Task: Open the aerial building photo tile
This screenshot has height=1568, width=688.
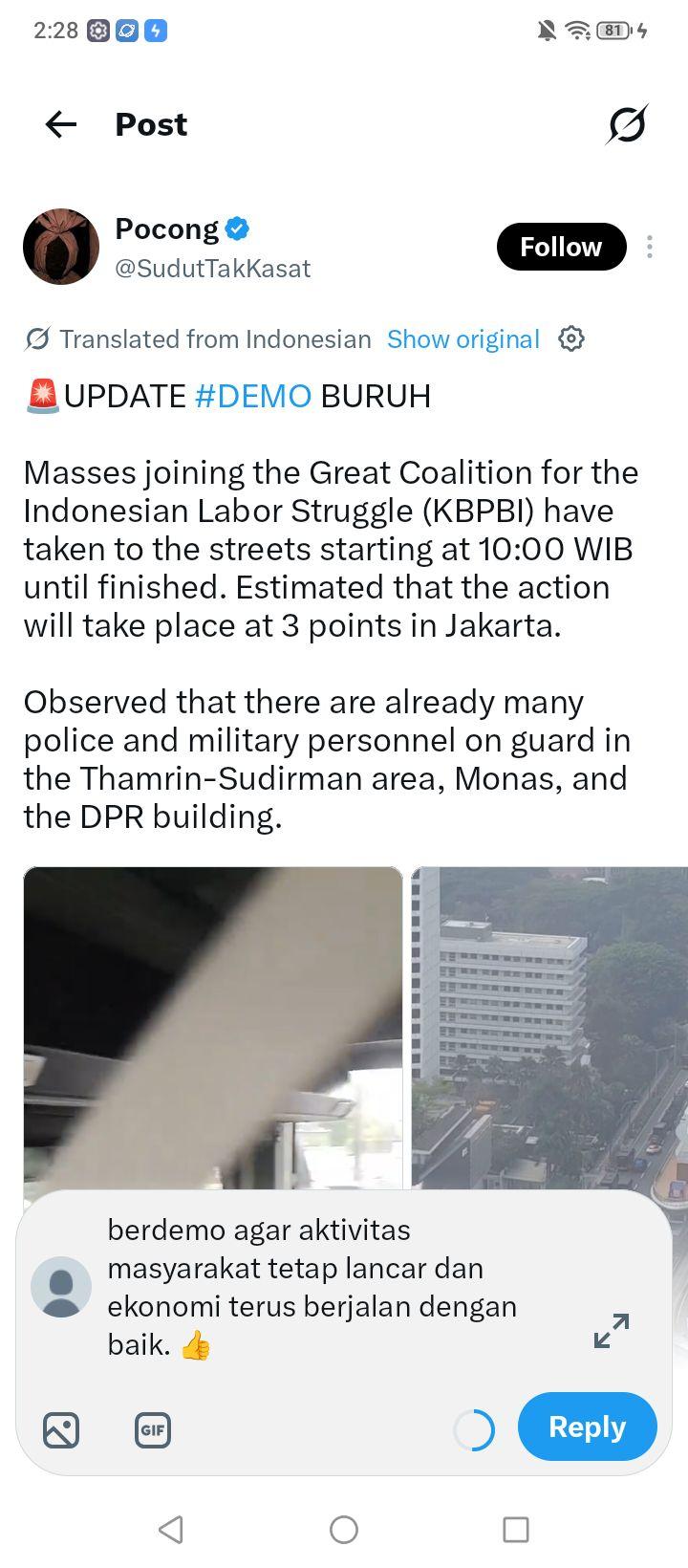Action: (x=549, y=1028)
